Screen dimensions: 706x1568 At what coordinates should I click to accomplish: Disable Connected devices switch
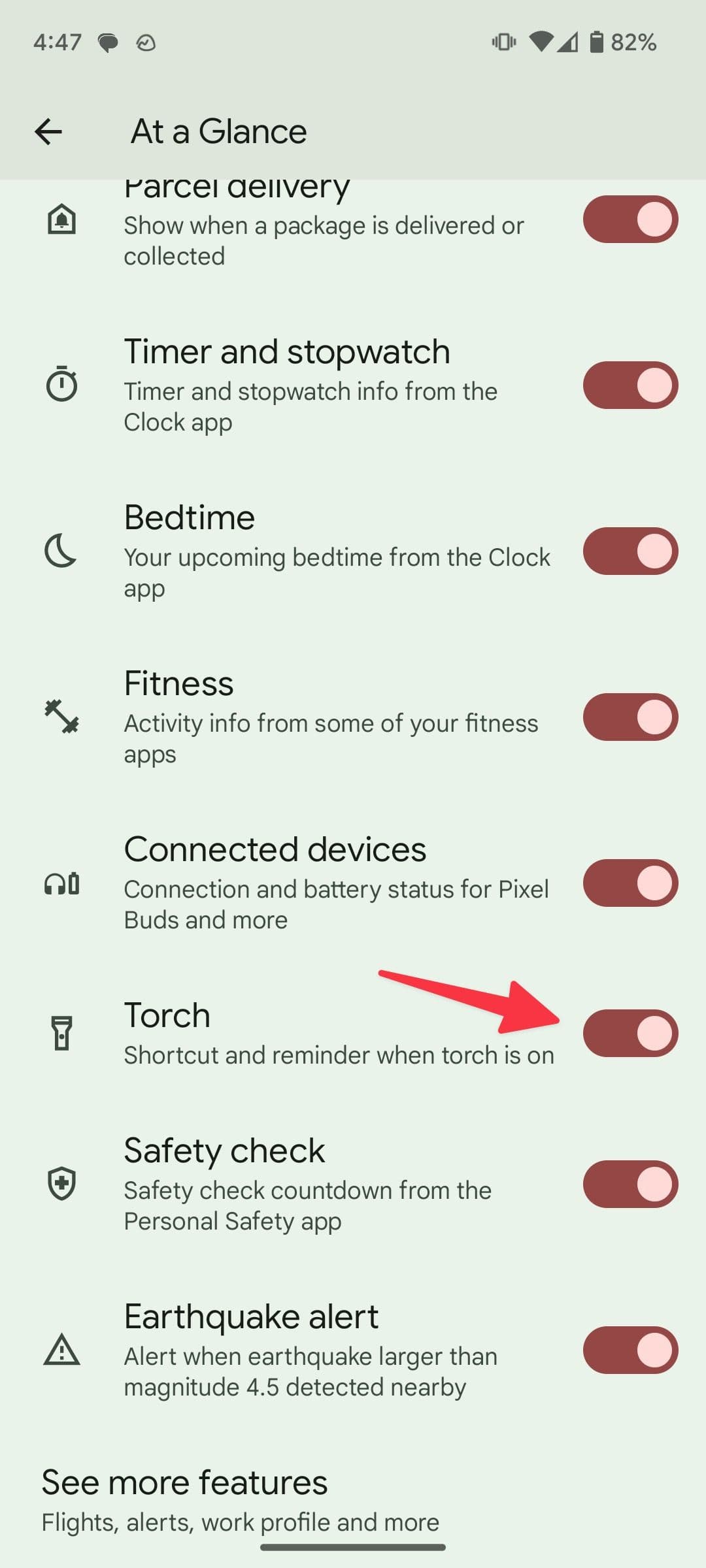(x=630, y=883)
